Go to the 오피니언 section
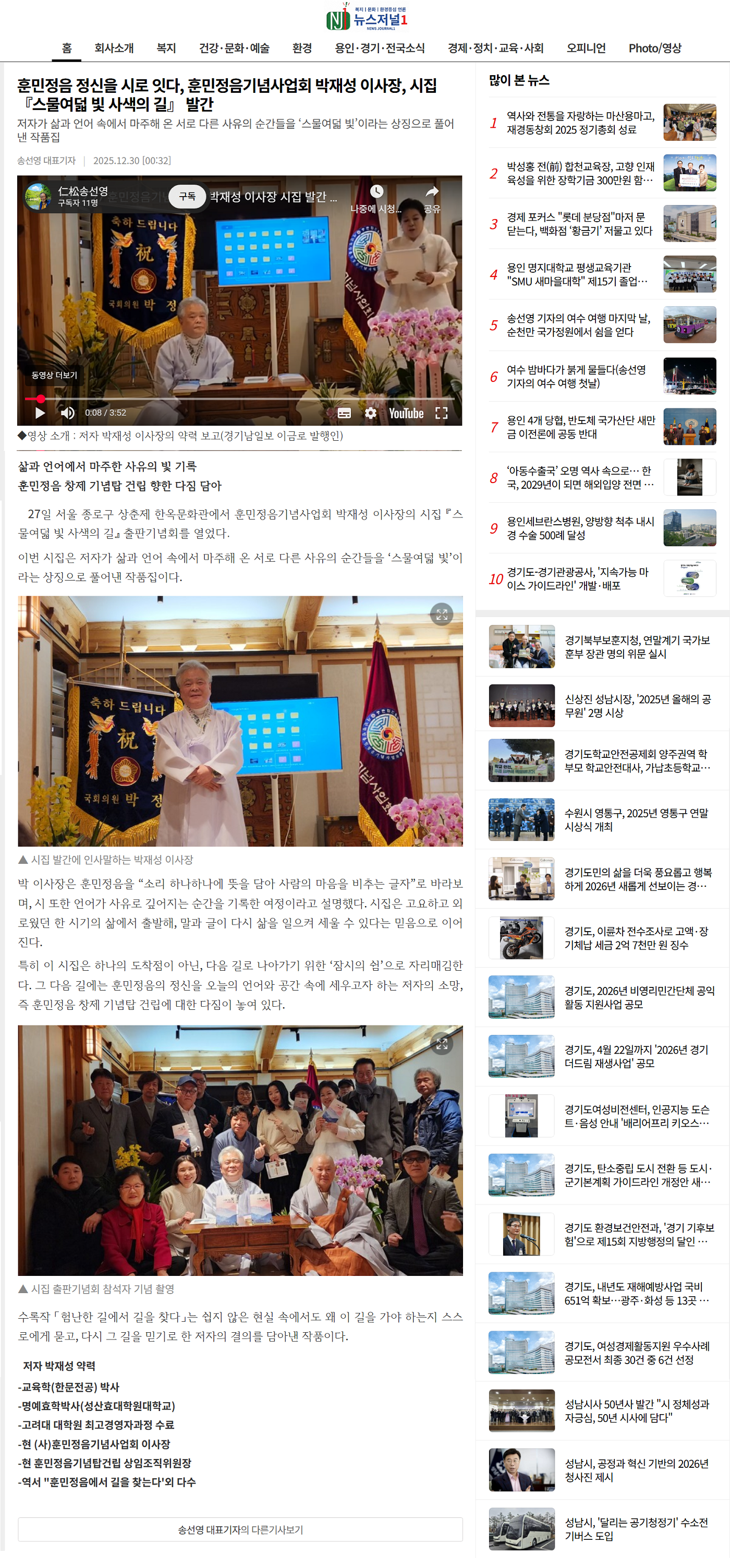730x1568 pixels. point(586,48)
